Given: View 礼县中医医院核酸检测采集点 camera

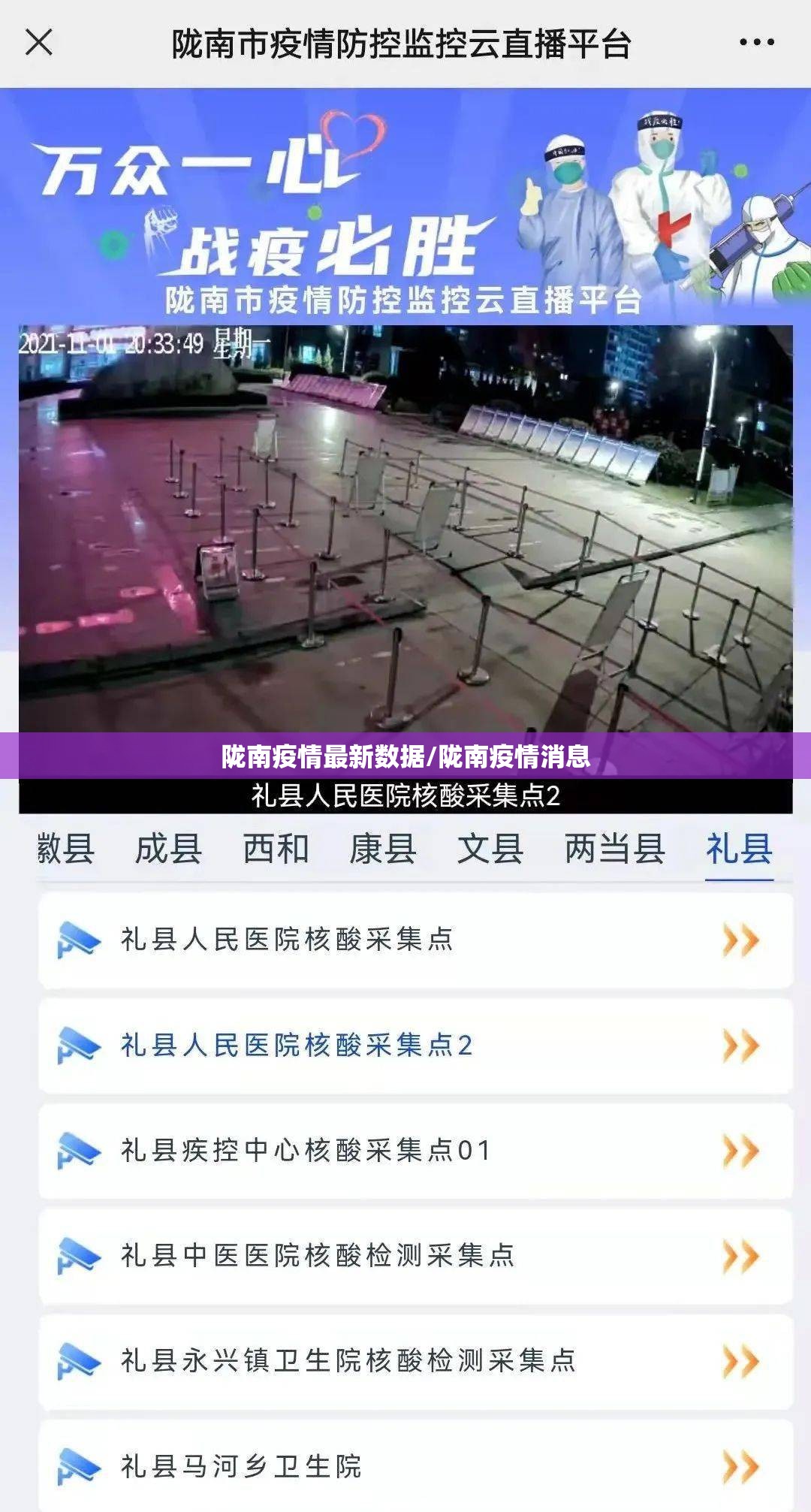Looking at the screenshot, I should [x=415, y=1256].
